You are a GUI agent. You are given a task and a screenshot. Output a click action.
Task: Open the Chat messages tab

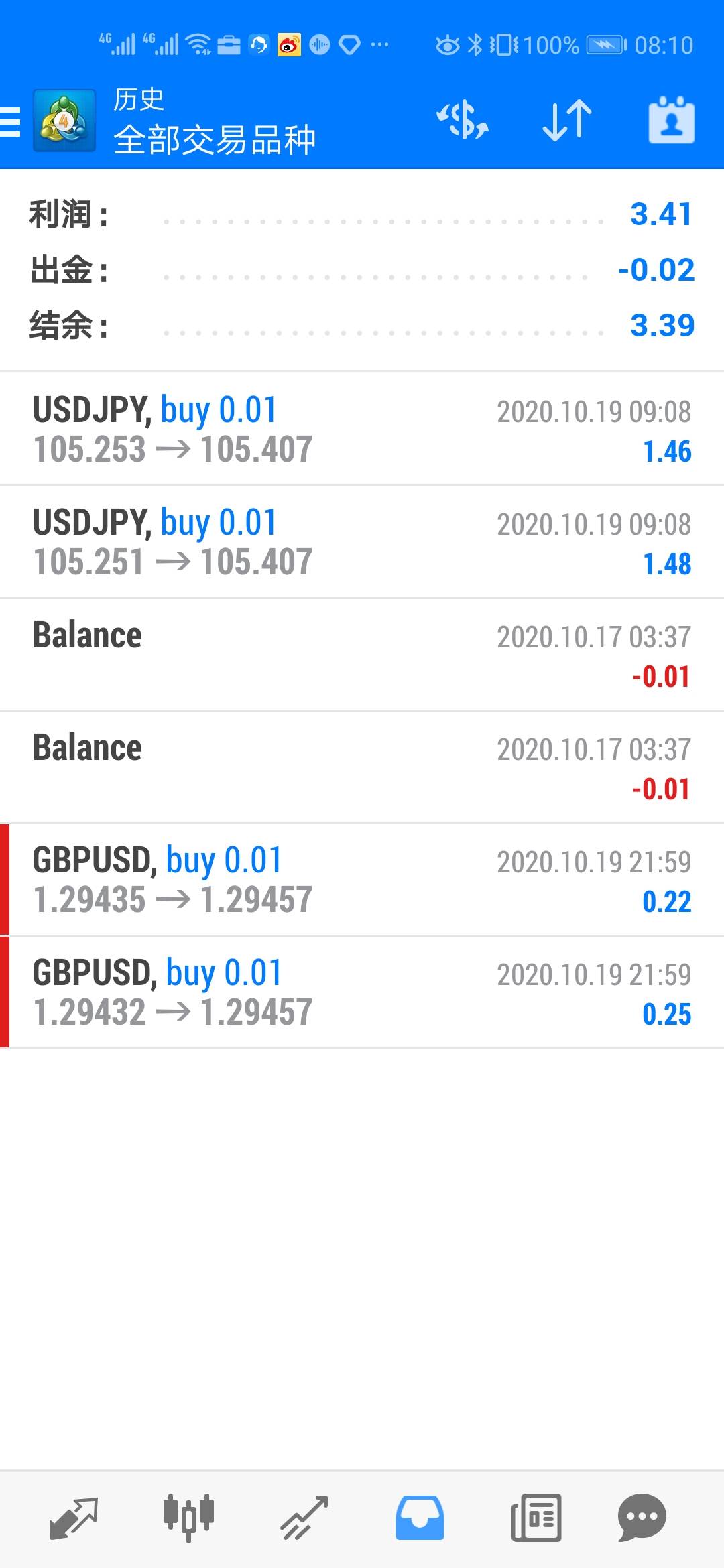point(642,1518)
